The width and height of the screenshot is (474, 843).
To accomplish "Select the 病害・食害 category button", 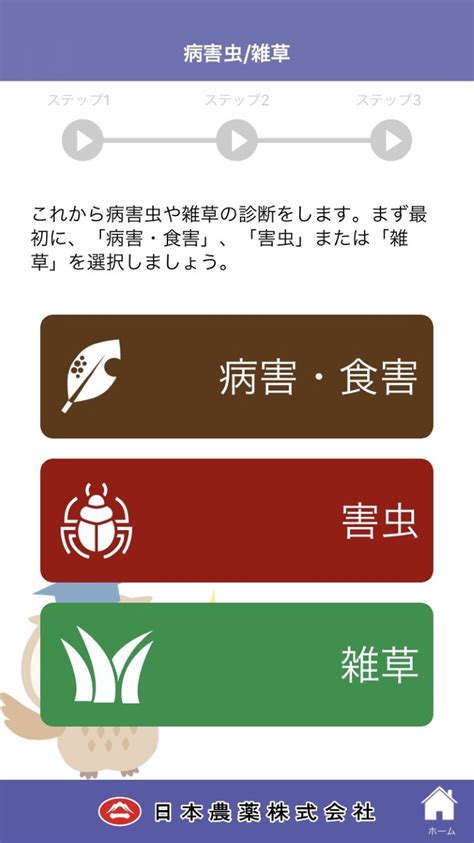I will point(236,376).
